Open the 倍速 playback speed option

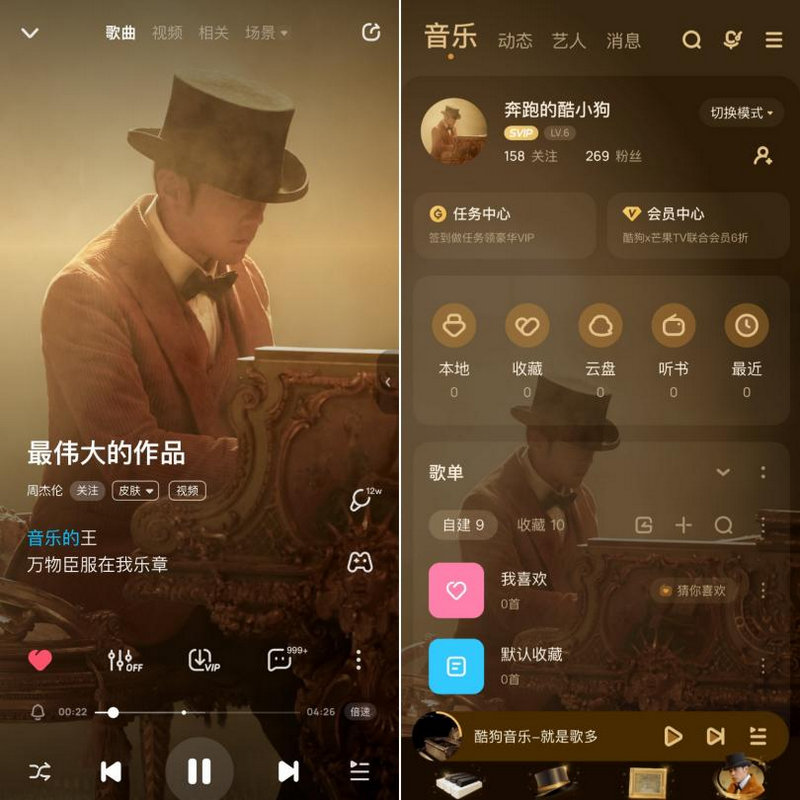click(x=360, y=712)
